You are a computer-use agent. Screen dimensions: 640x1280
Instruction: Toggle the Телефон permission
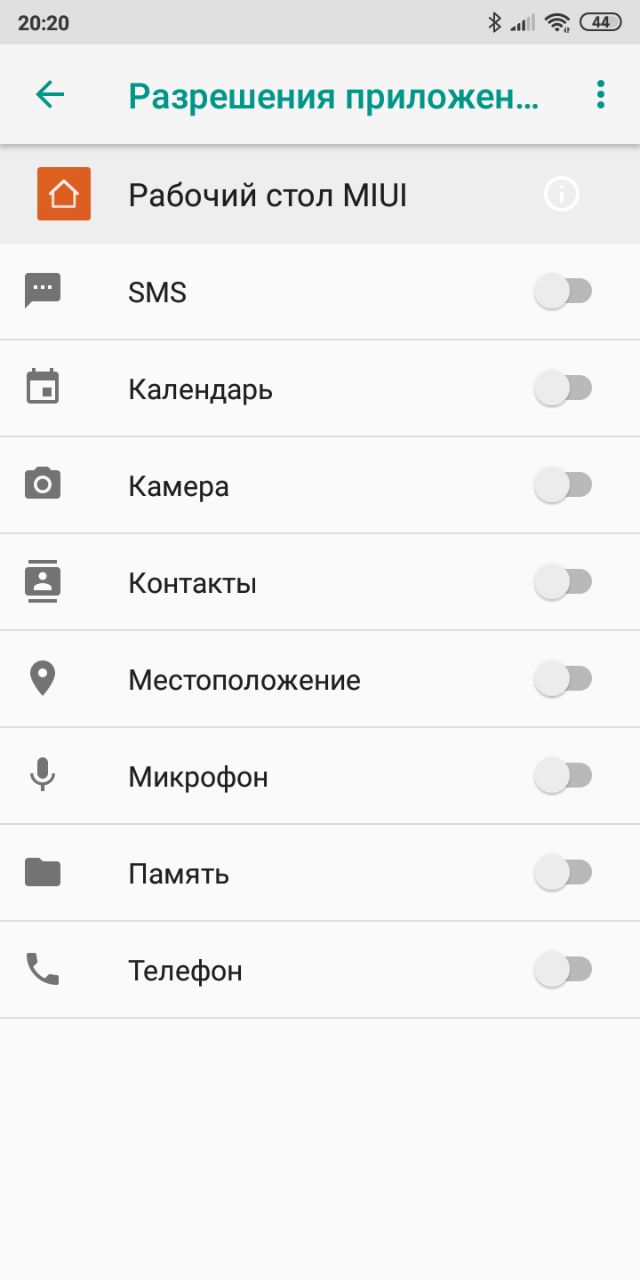tap(563, 970)
